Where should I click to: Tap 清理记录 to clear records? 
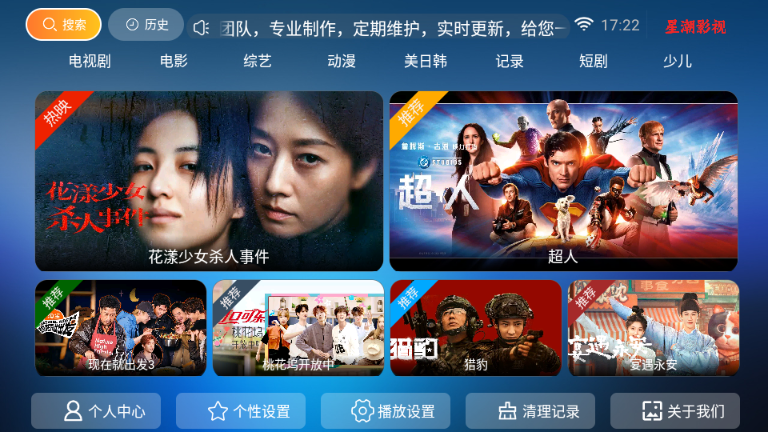pyautogui.click(x=530, y=411)
